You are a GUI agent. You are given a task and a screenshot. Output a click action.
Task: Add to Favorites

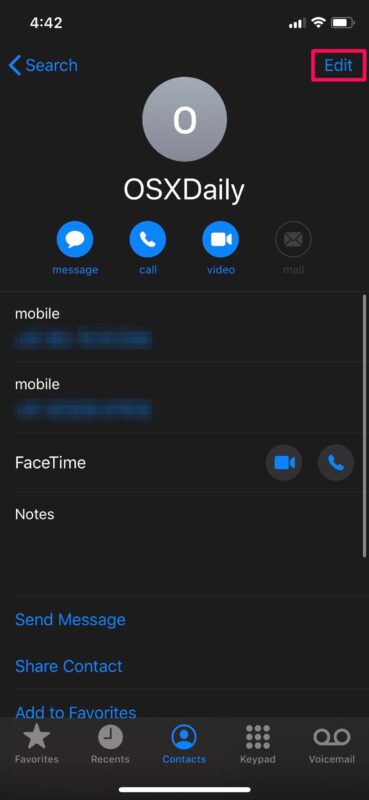[x=76, y=712]
